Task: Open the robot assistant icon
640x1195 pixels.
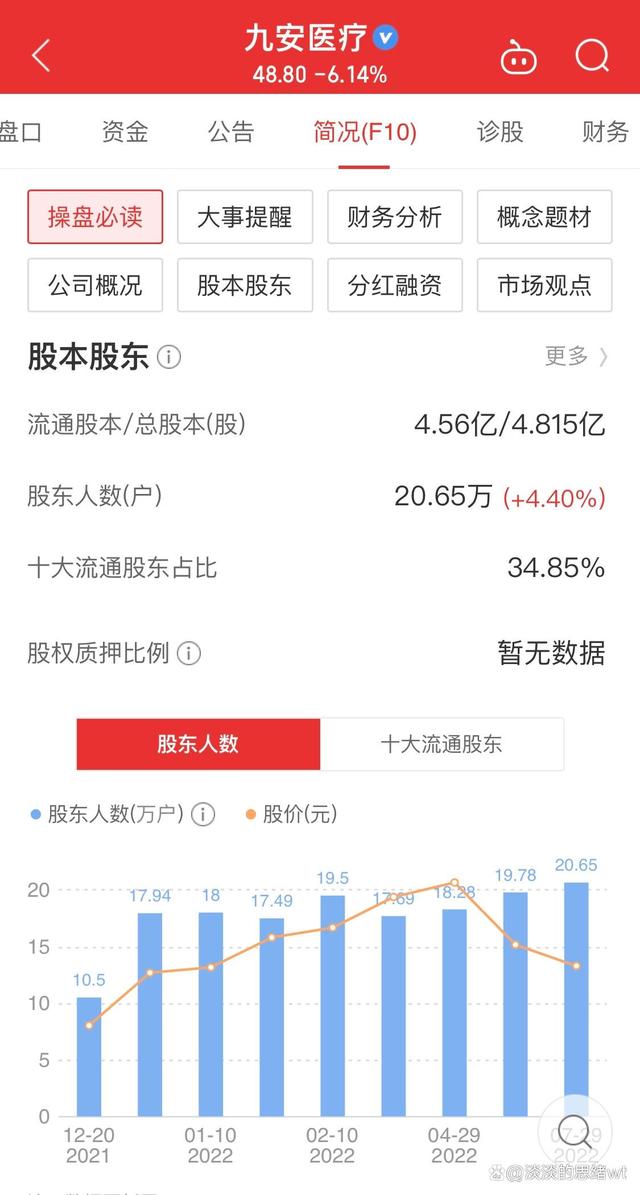Action: (518, 57)
